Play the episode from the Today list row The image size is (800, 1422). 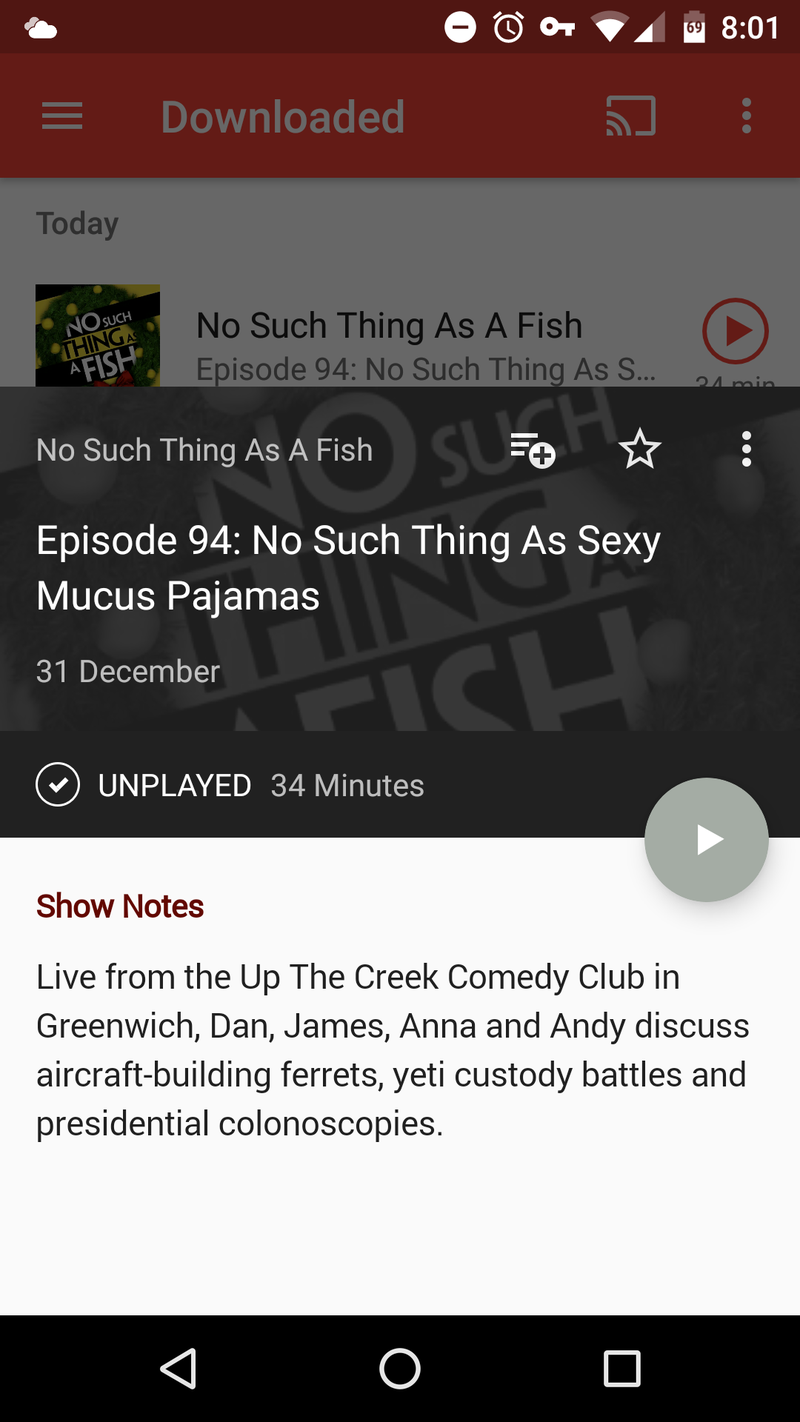tap(735, 332)
